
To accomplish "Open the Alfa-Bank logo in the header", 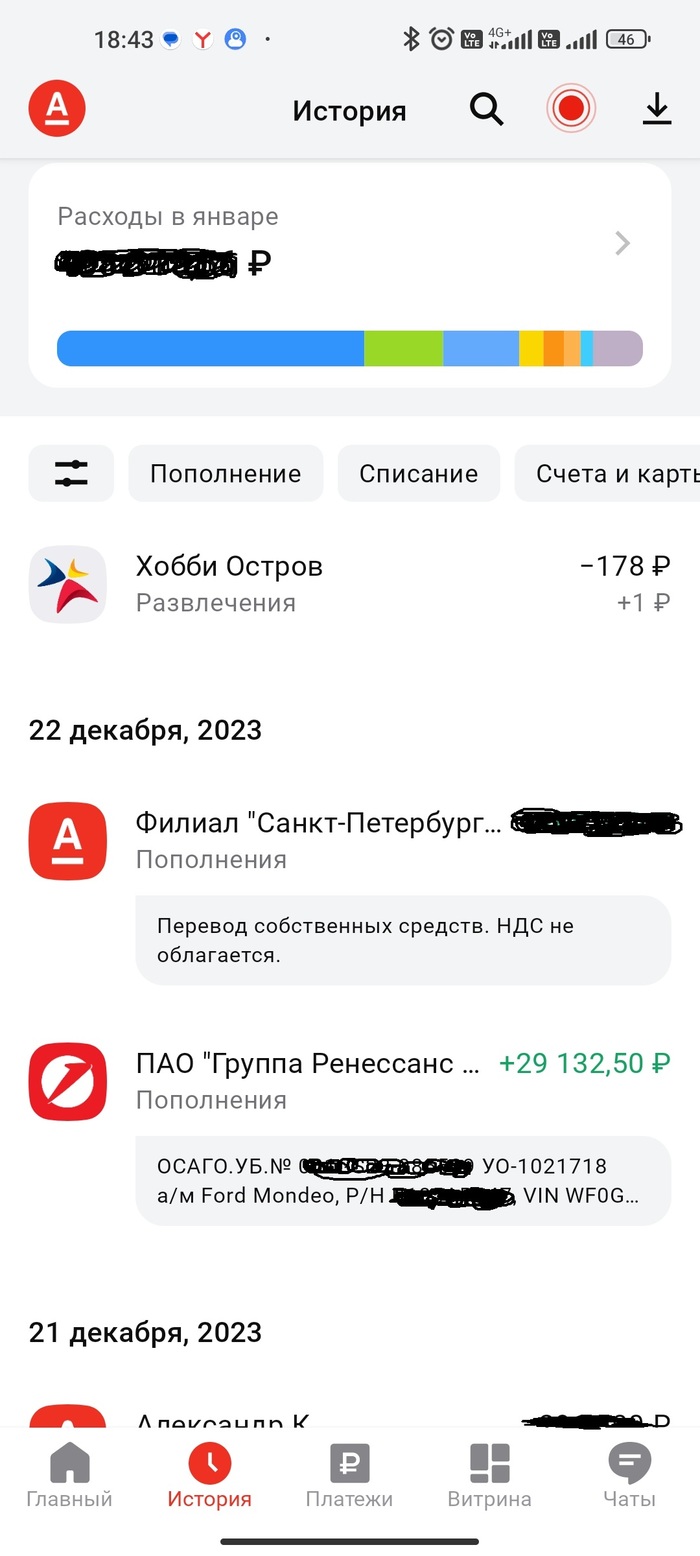I will click(x=57, y=108).
